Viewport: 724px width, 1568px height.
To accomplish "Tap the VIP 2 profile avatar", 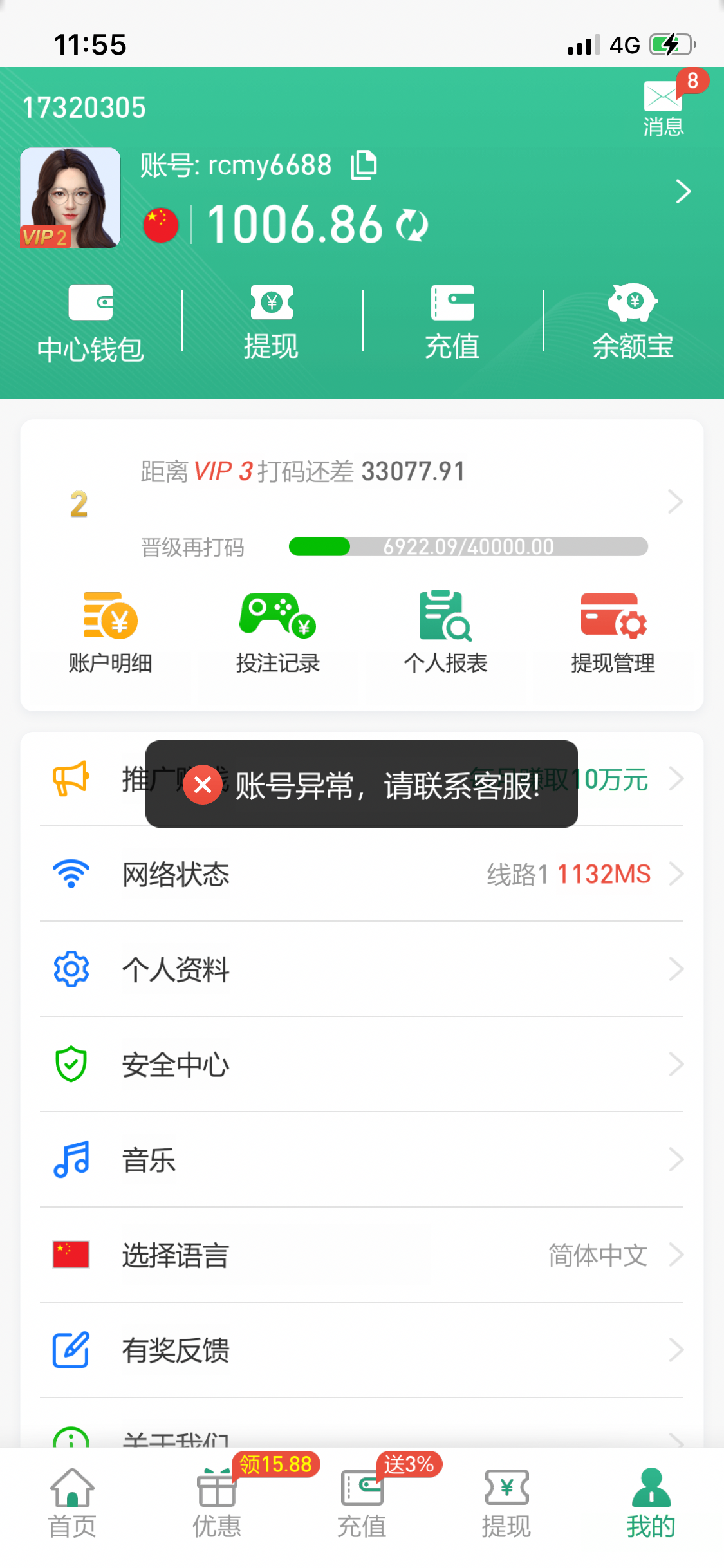I will pyautogui.click(x=70, y=198).
